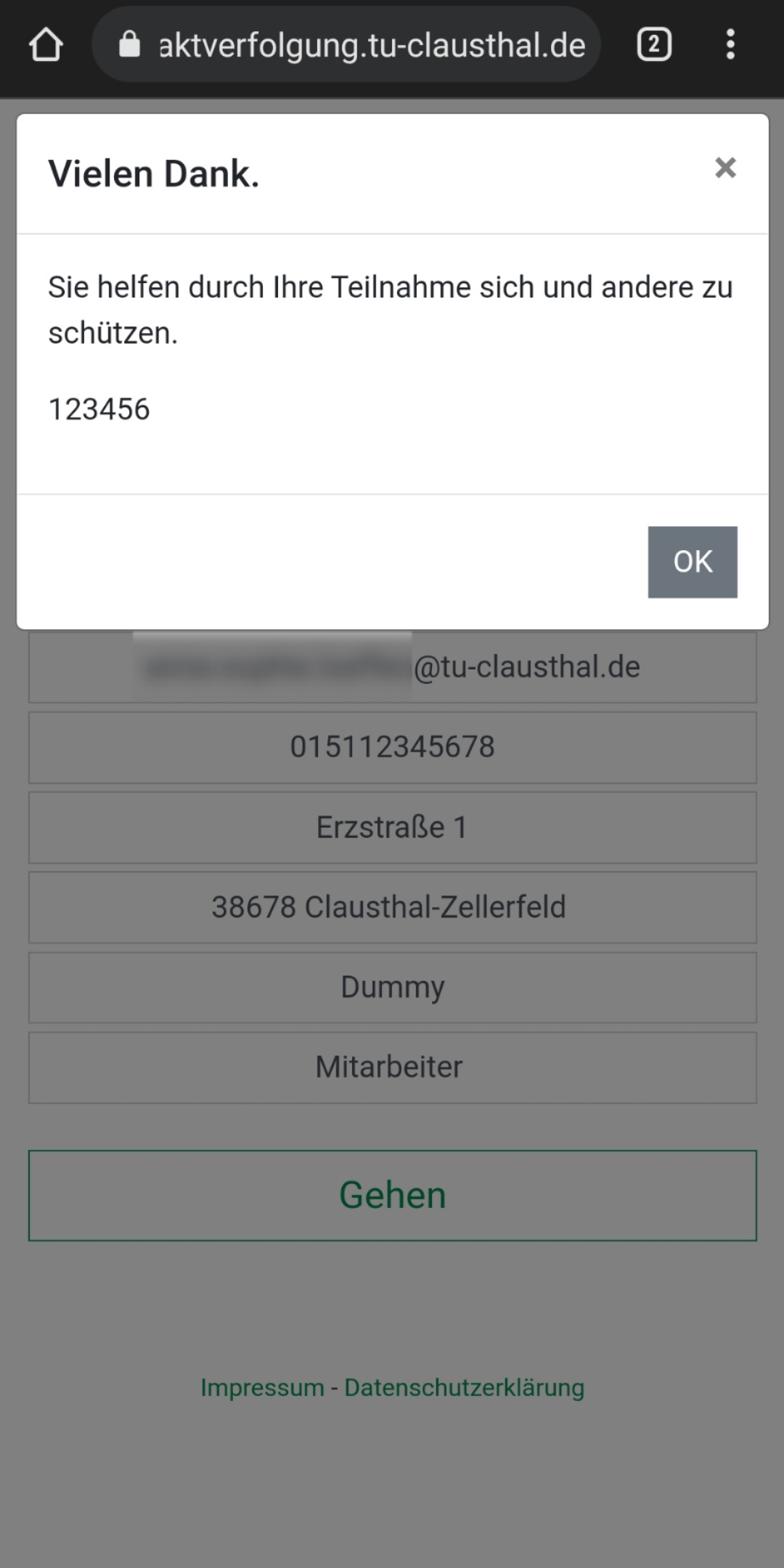Go to the browser home page
This screenshot has height=1568, width=784.
coord(46,45)
